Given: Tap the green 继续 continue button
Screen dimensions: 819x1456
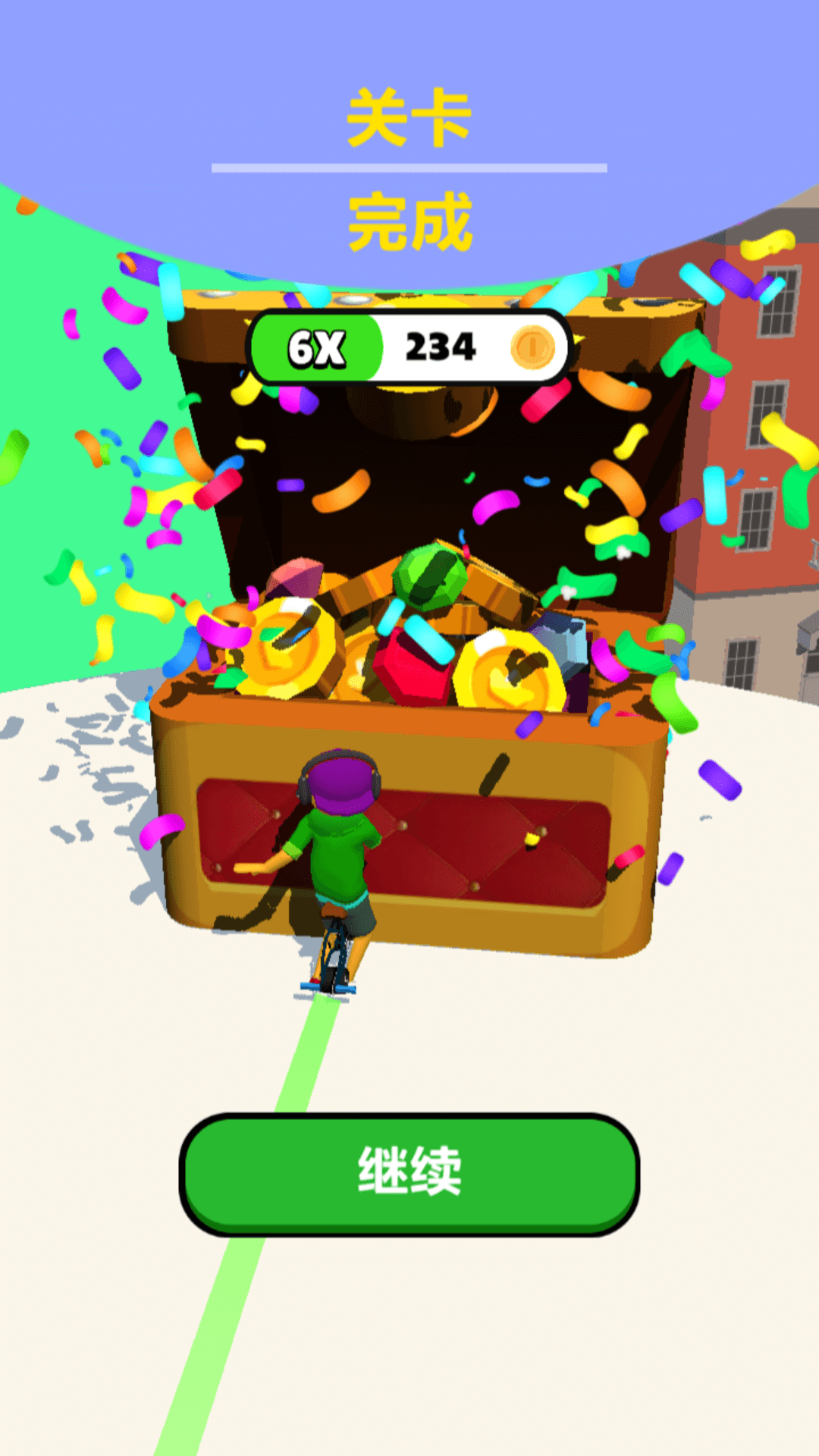Looking at the screenshot, I should point(409,1172).
